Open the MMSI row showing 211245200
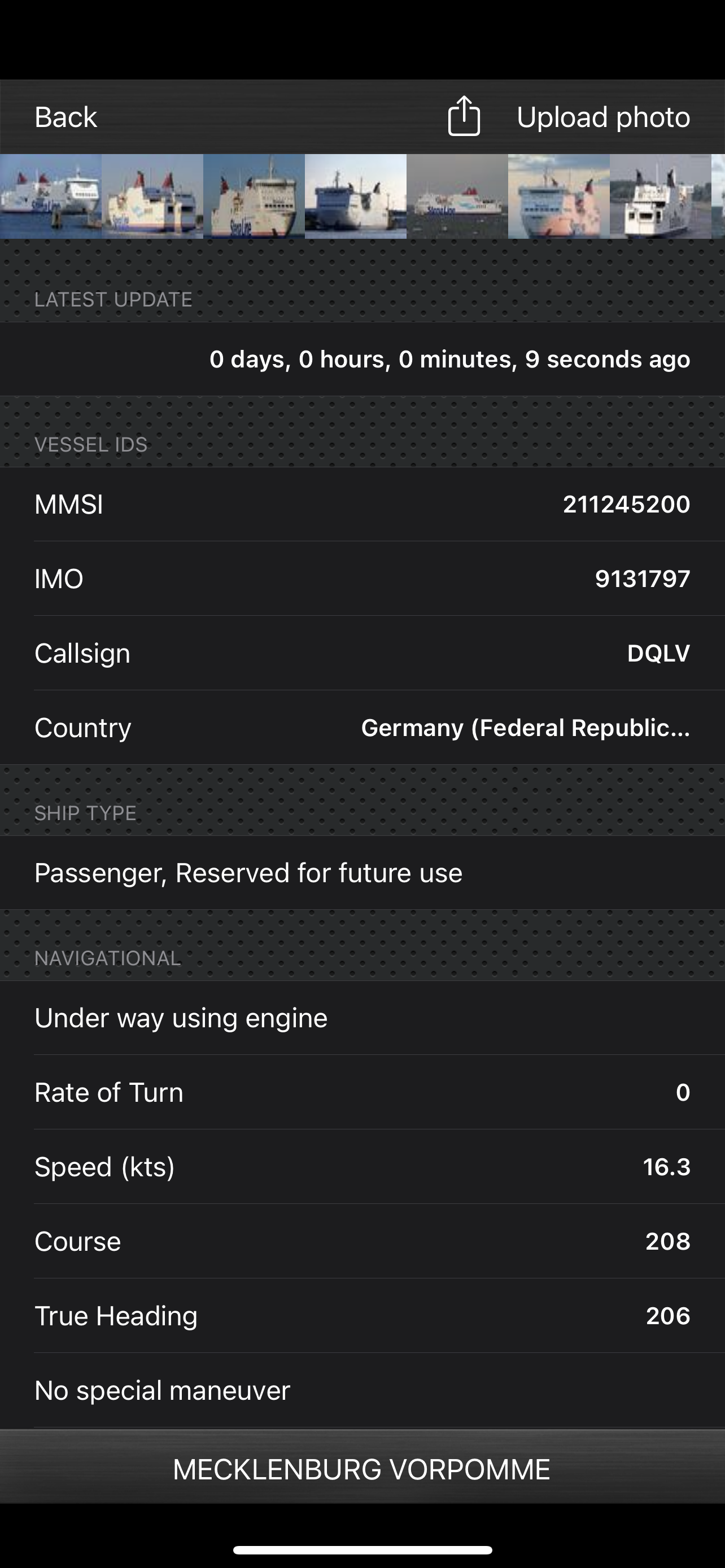 362,504
